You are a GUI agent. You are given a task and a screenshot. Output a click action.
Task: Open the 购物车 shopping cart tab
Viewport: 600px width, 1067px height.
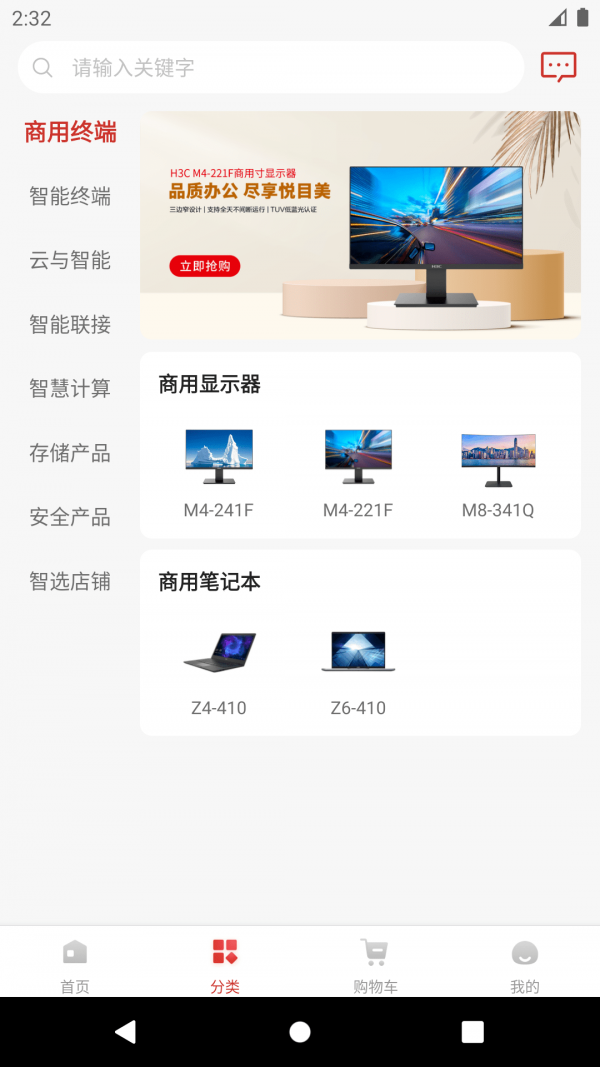pos(375,965)
